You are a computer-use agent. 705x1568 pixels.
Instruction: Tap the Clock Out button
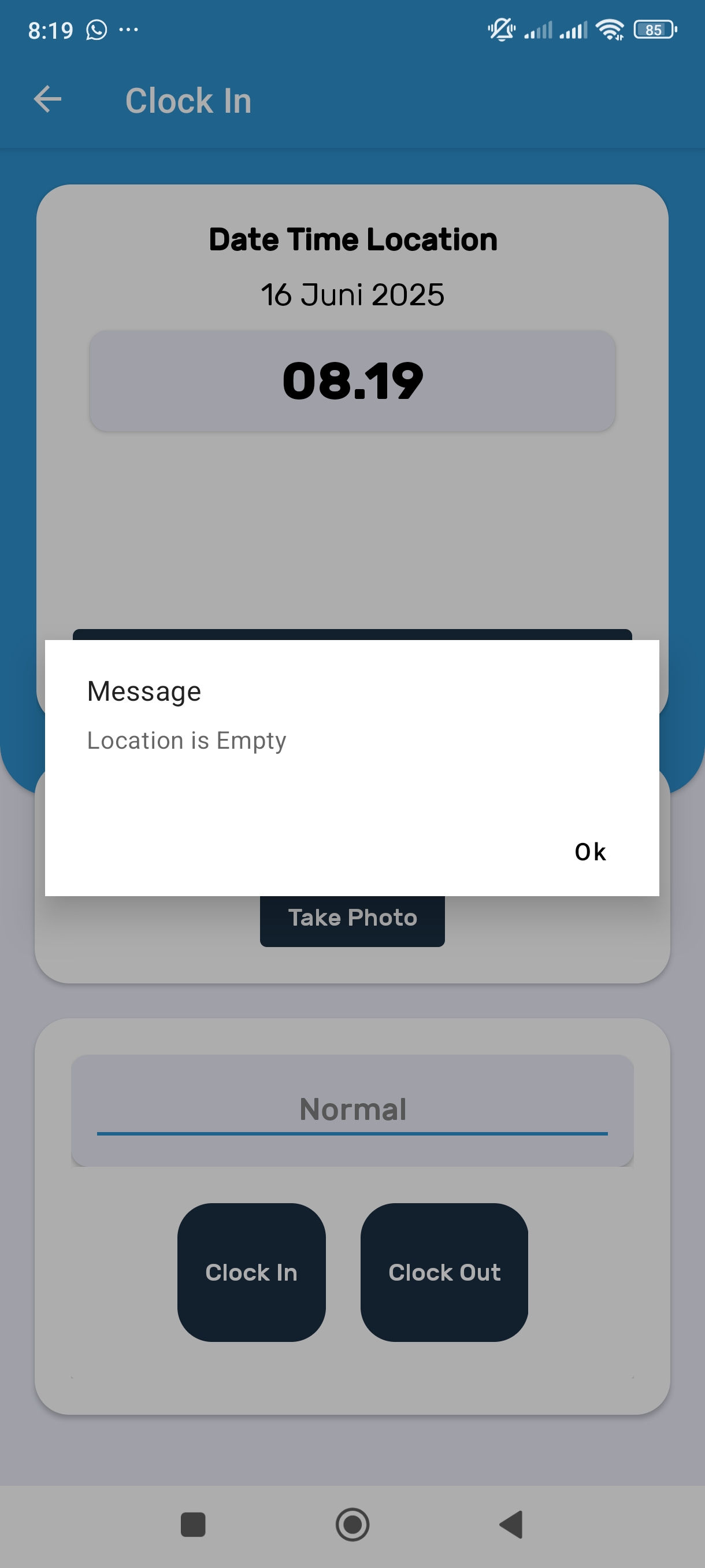[x=444, y=1272]
